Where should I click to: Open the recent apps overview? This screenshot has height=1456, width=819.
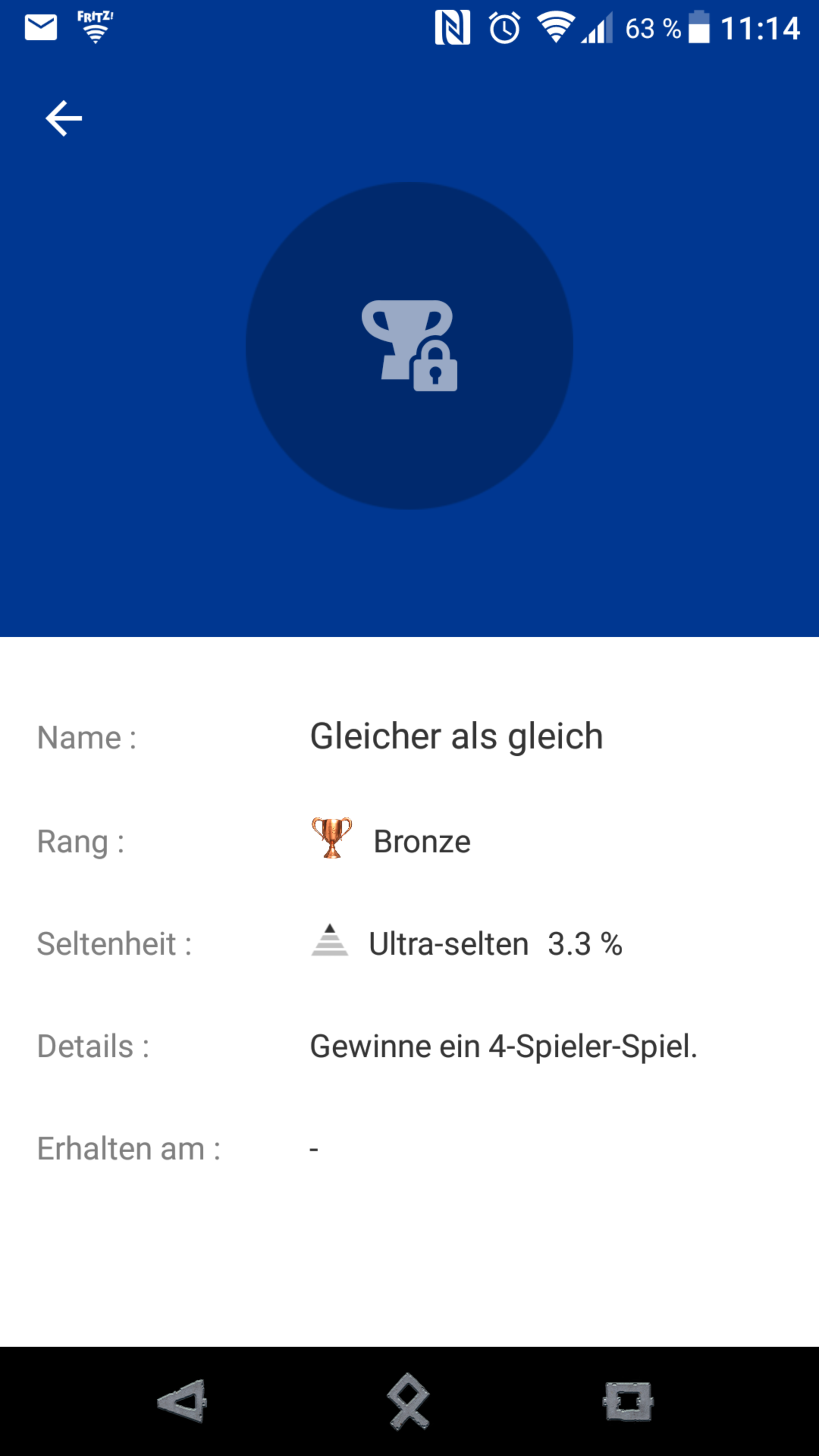pos(628,1401)
